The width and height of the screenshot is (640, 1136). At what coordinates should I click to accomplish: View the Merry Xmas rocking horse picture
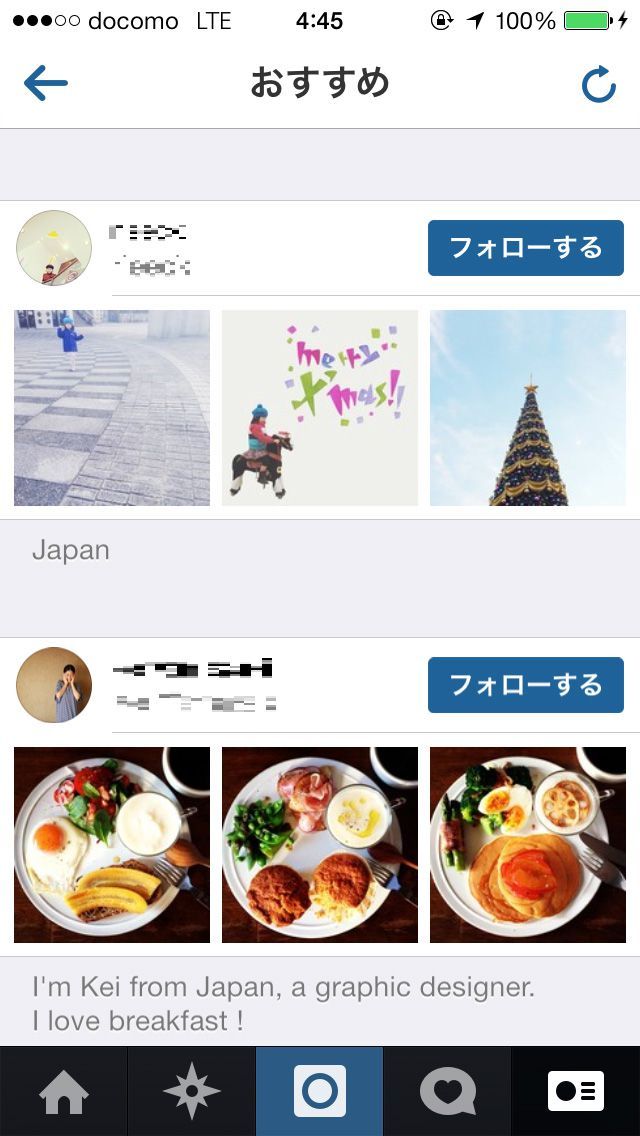tap(320, 408)
